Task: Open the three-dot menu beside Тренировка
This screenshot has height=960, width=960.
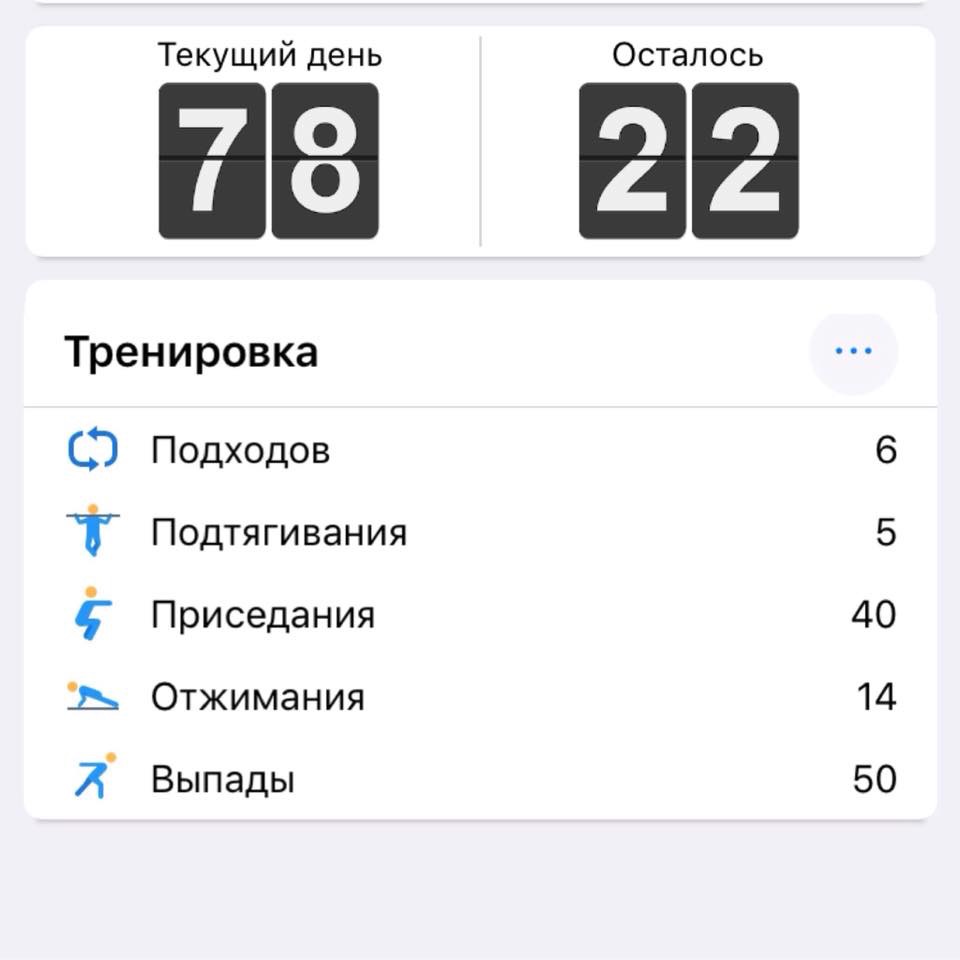Action: 853,352
